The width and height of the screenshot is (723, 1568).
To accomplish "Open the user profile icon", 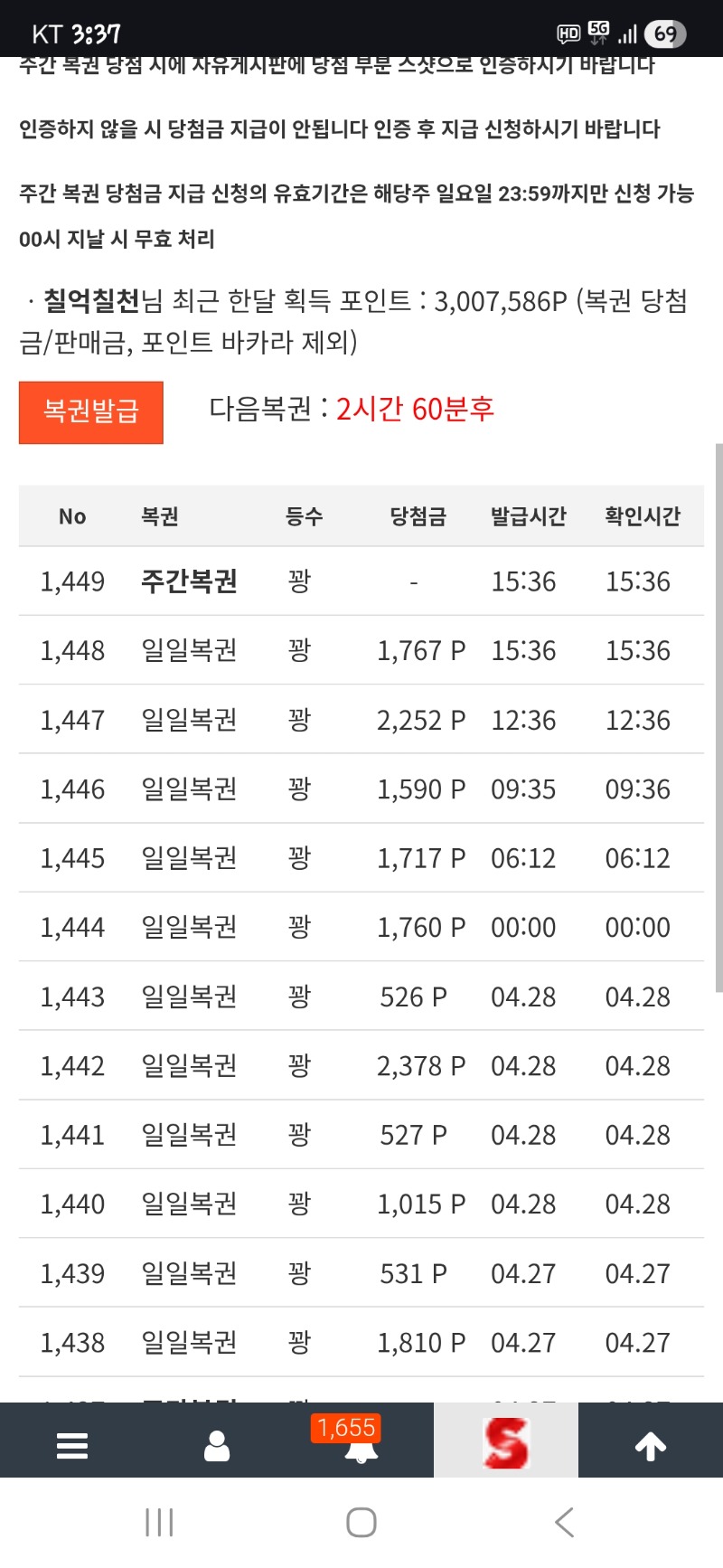I will click(217, 1445).
